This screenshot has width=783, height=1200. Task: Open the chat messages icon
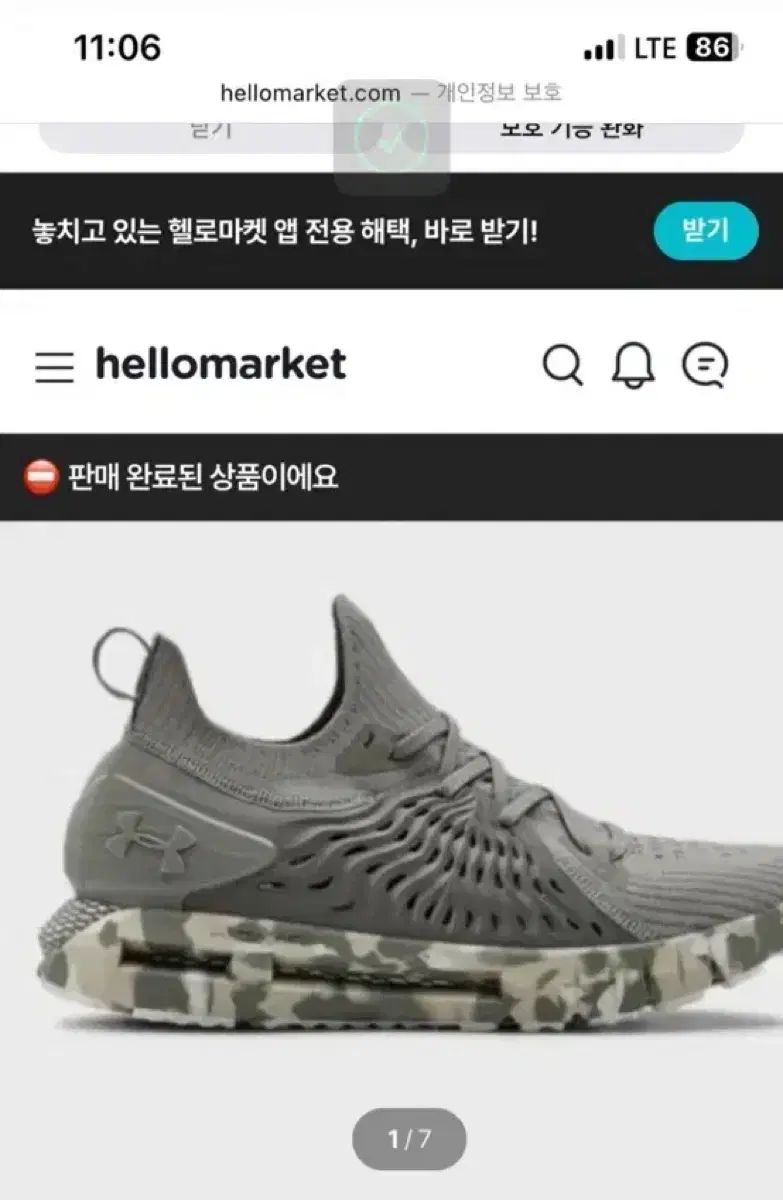pos(705,365)
